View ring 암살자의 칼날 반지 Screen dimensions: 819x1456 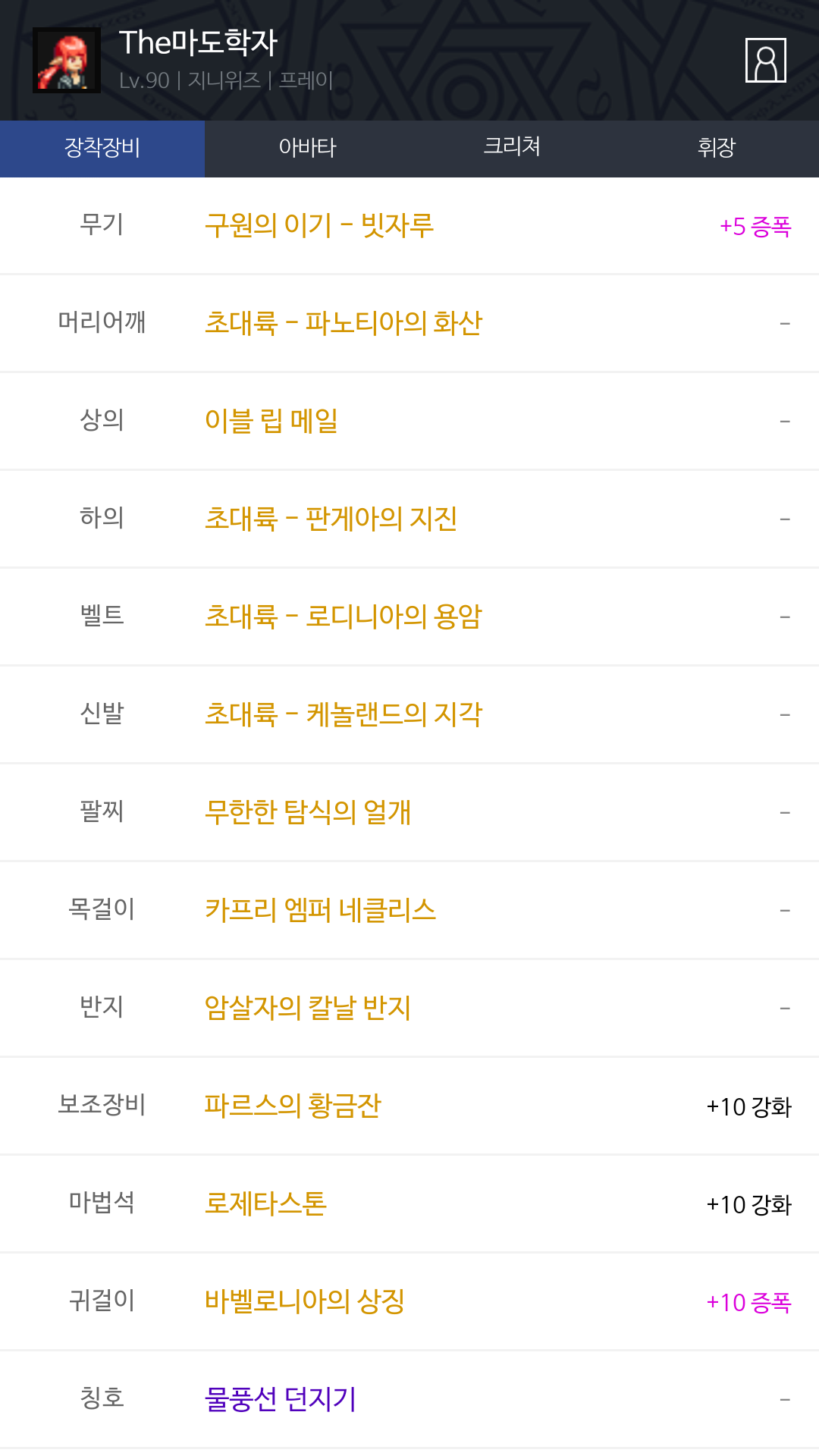(x=308, y=1008)
